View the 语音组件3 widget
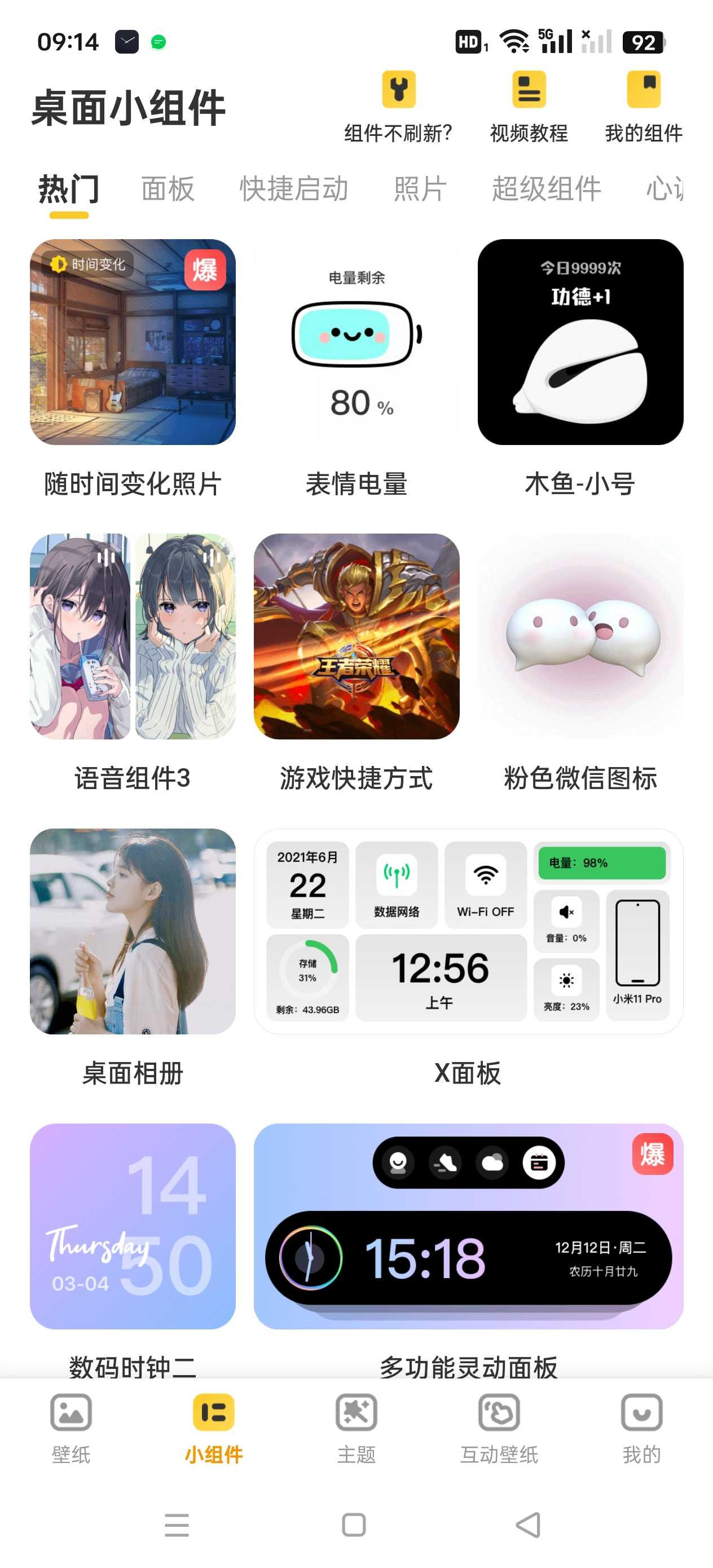Viewport: 713px width, 1568px height. [x=133, y=637]
